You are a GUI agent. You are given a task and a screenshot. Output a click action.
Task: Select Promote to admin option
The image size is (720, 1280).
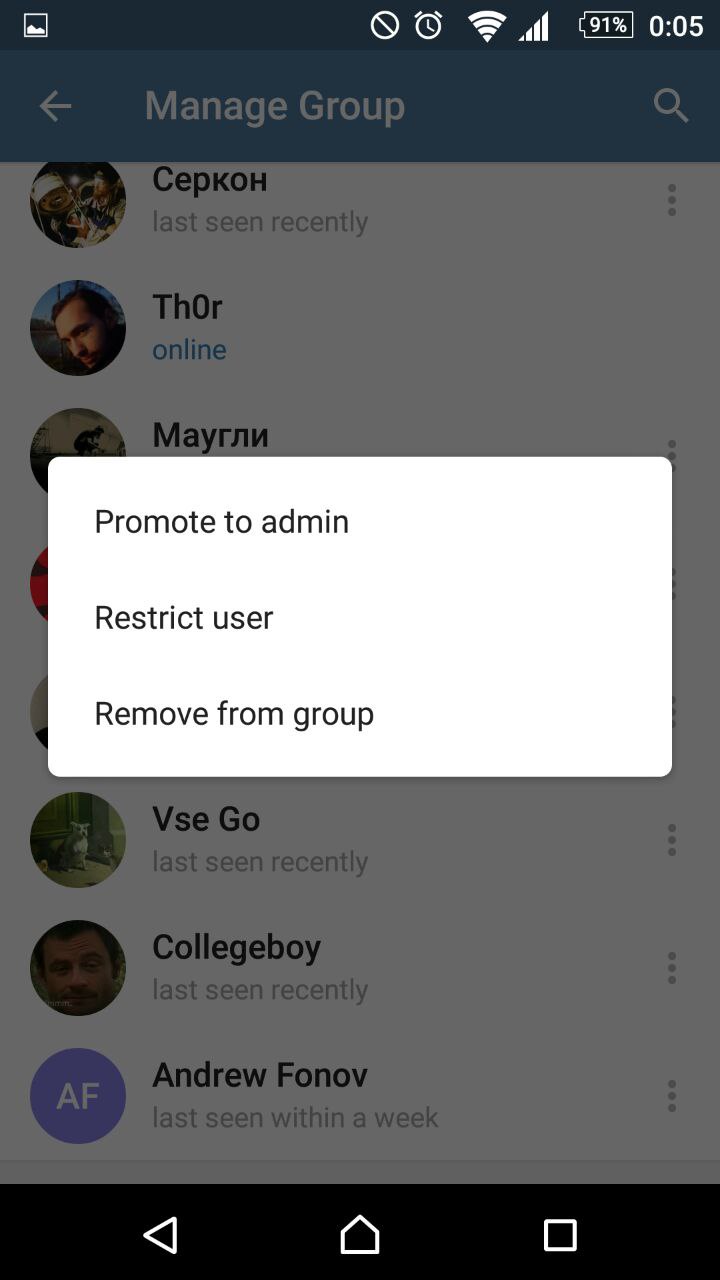click(x=221, y=521)
